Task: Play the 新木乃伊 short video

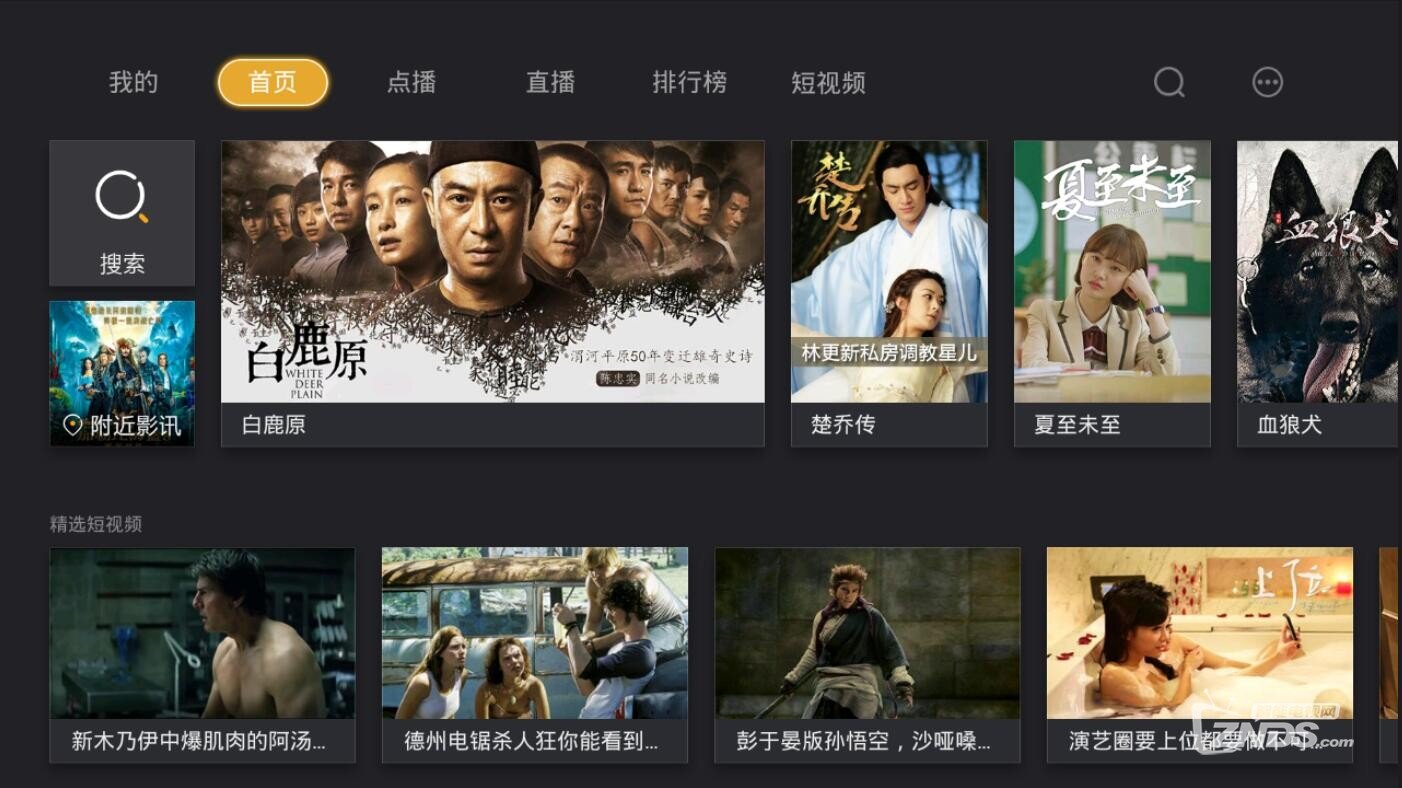Action: point(202,652)
